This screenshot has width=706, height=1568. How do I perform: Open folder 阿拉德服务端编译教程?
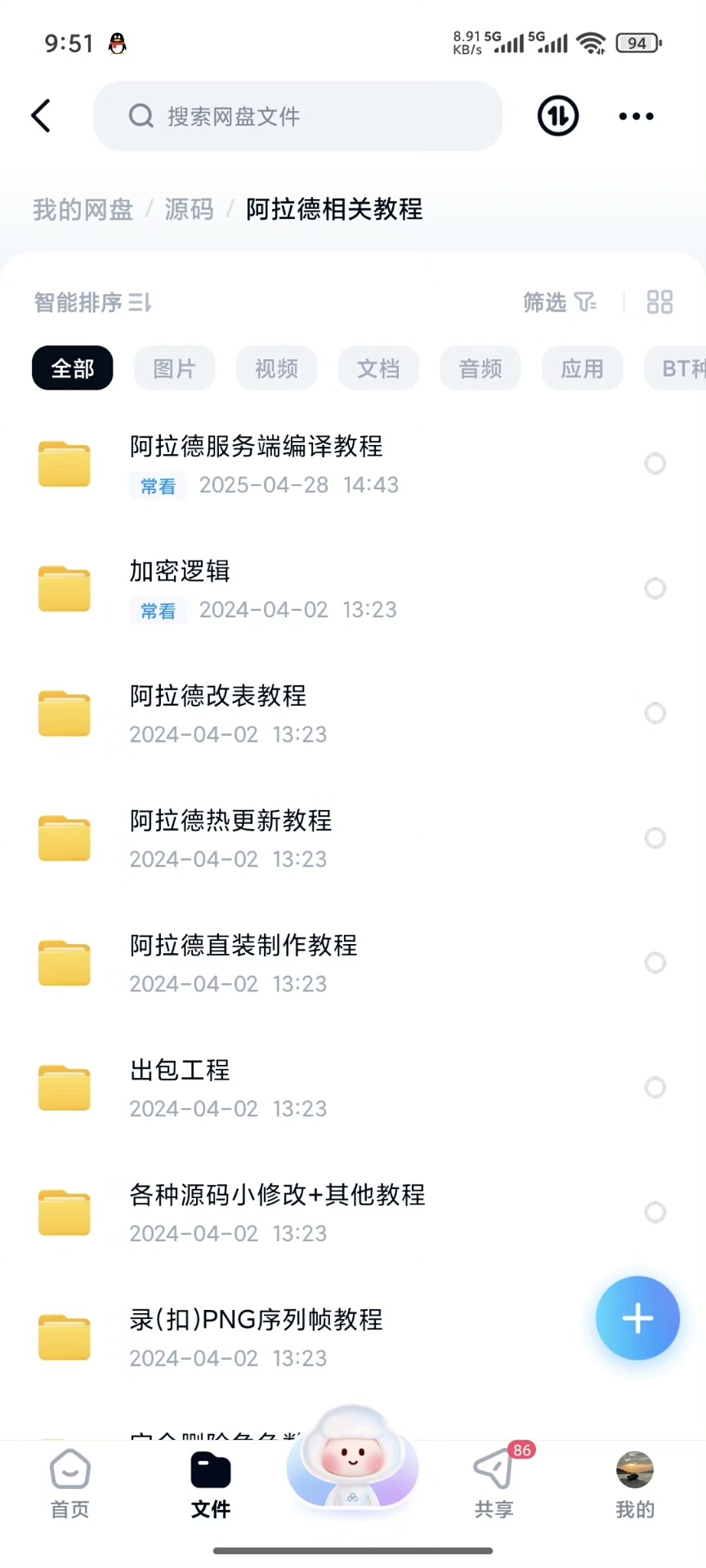[256, 463]
